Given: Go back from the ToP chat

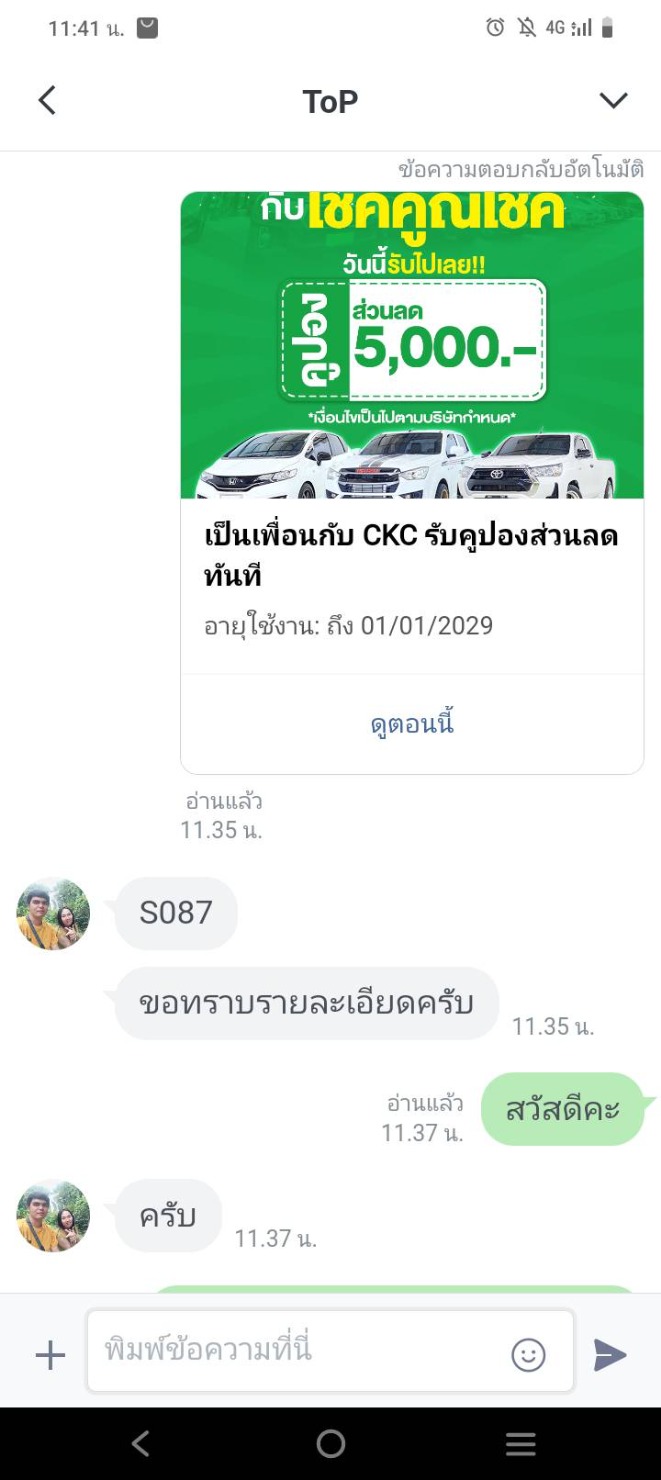Looking at the screenshot, I should [47, 100].
